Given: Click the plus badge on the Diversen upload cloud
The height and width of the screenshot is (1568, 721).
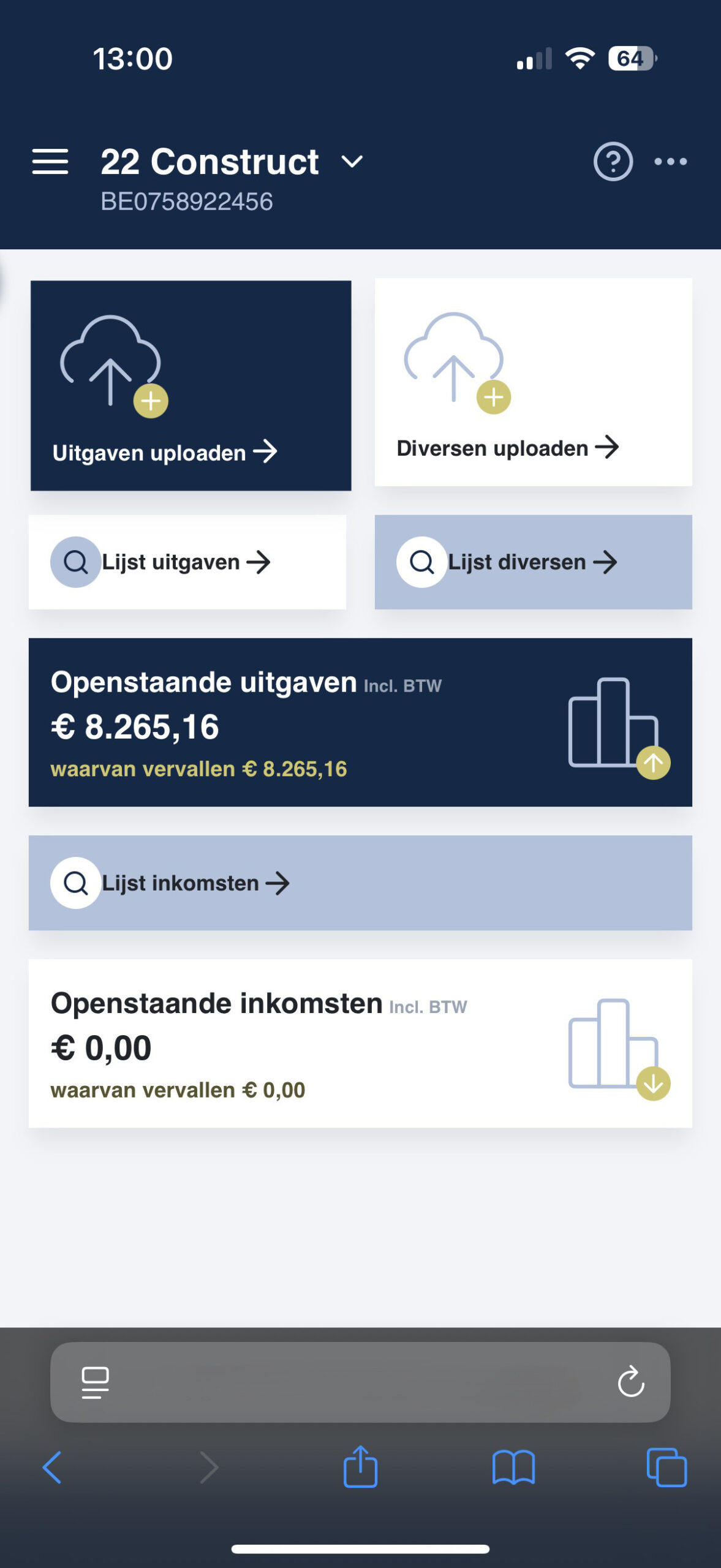Looking at the screenshot, I should coord(493,397).
